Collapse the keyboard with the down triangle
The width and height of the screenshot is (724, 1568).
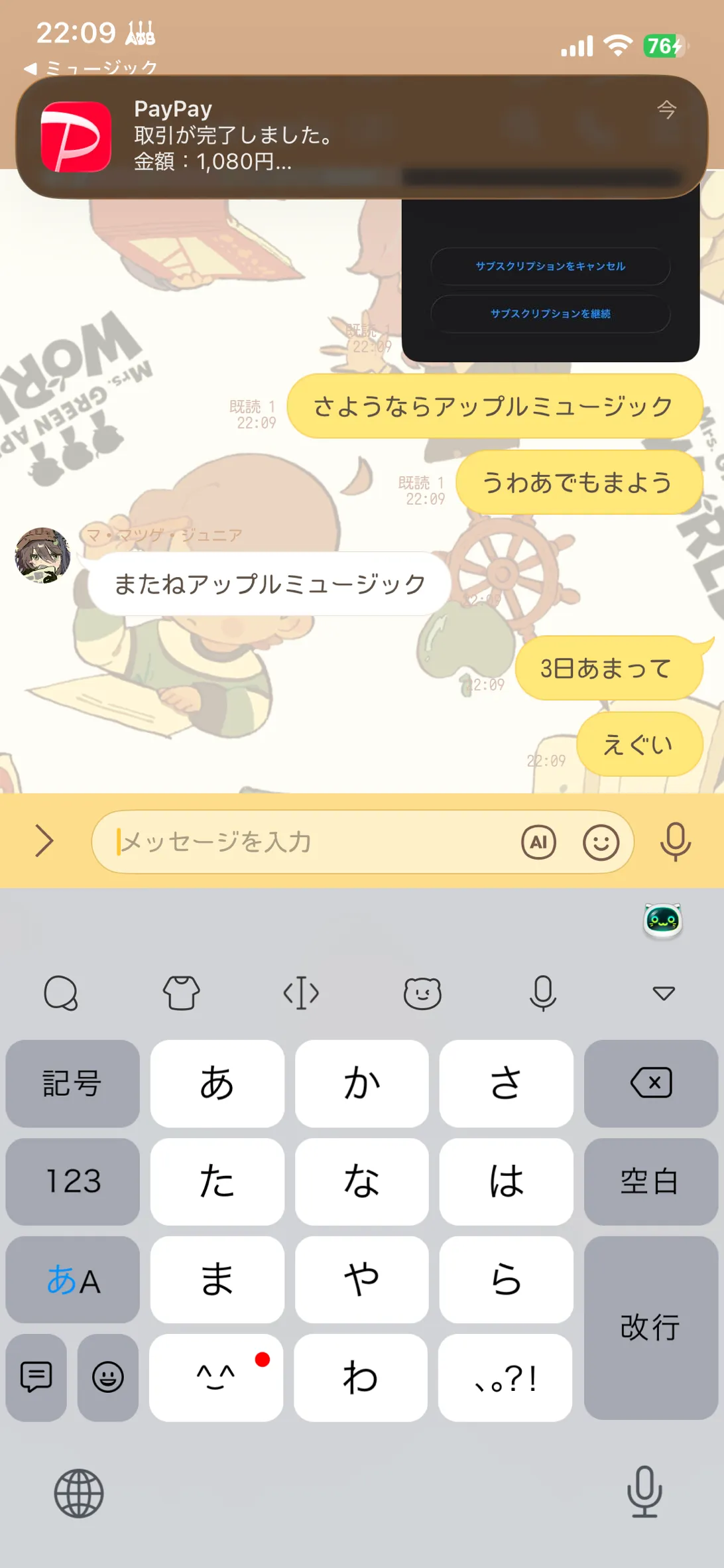click(x=663, y=993)
